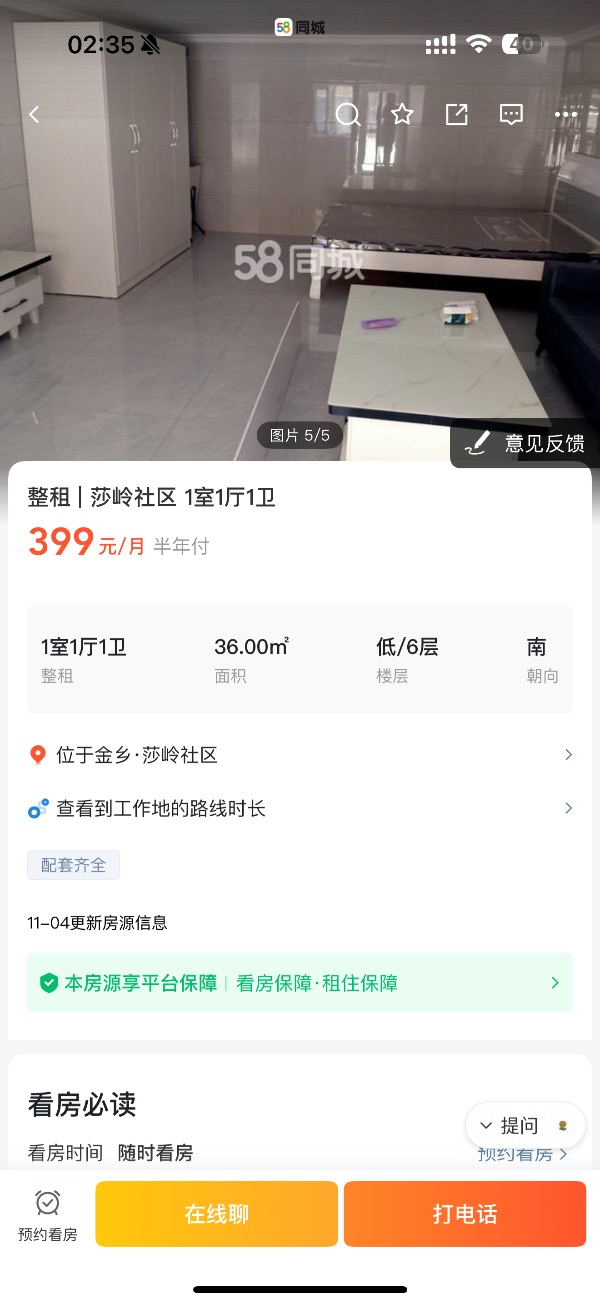The width and height of the screenshot is (600, 1303).
Task: Call the landlord via 打电话
Action: coord(465,1214)
